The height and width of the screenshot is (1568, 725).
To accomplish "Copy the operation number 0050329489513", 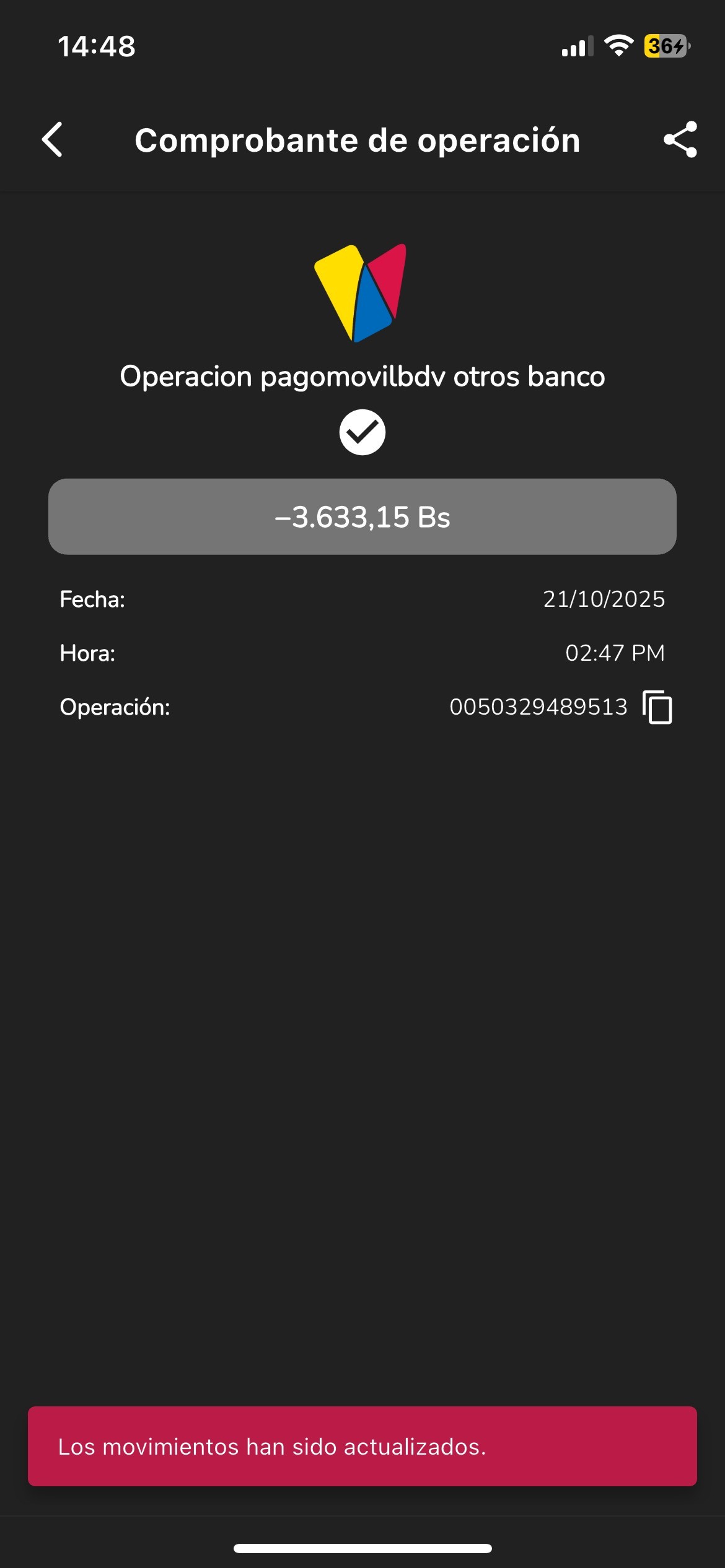I will 657,707.
